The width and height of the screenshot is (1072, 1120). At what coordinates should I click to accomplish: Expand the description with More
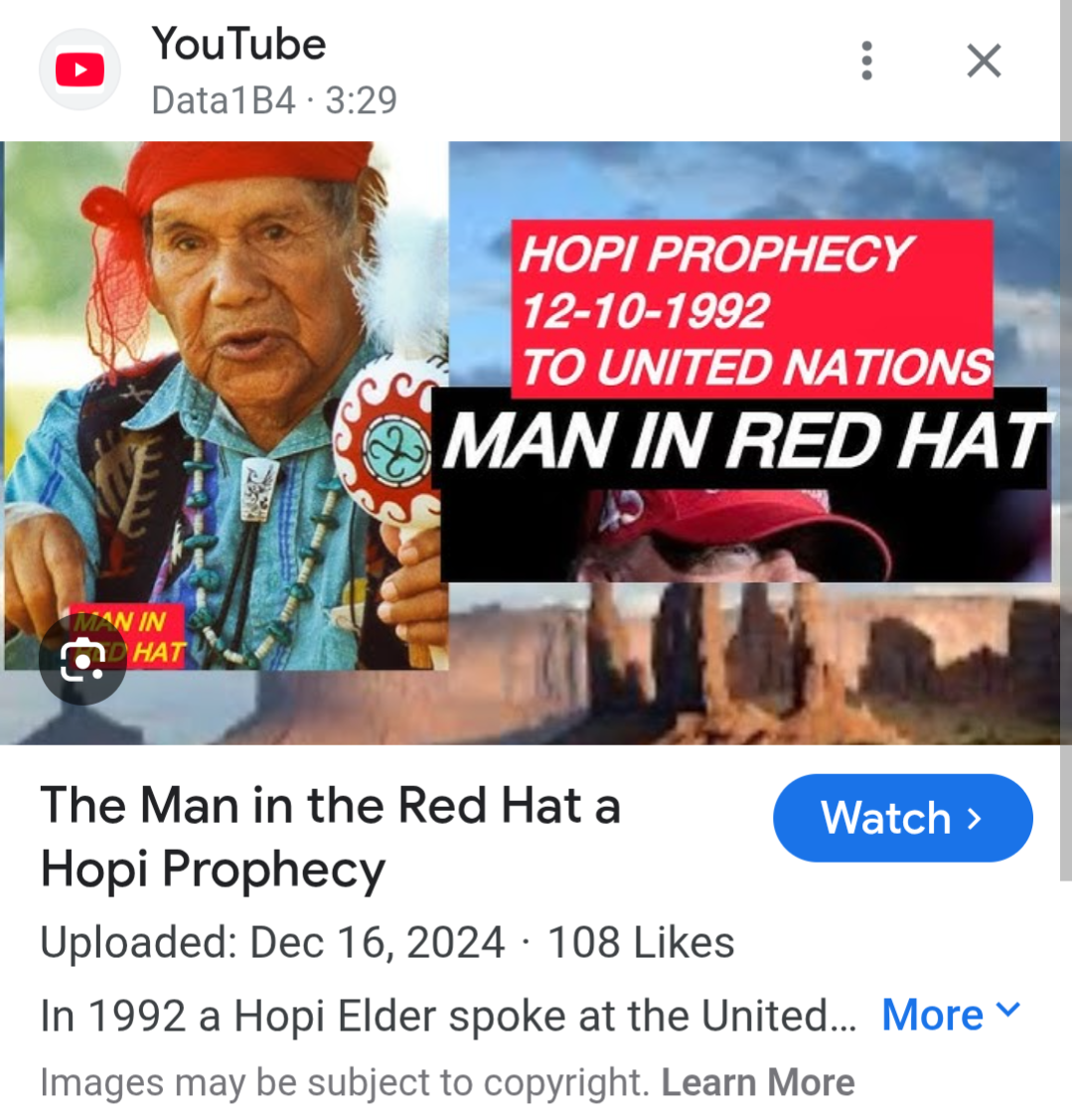(x=951, y=1015)
